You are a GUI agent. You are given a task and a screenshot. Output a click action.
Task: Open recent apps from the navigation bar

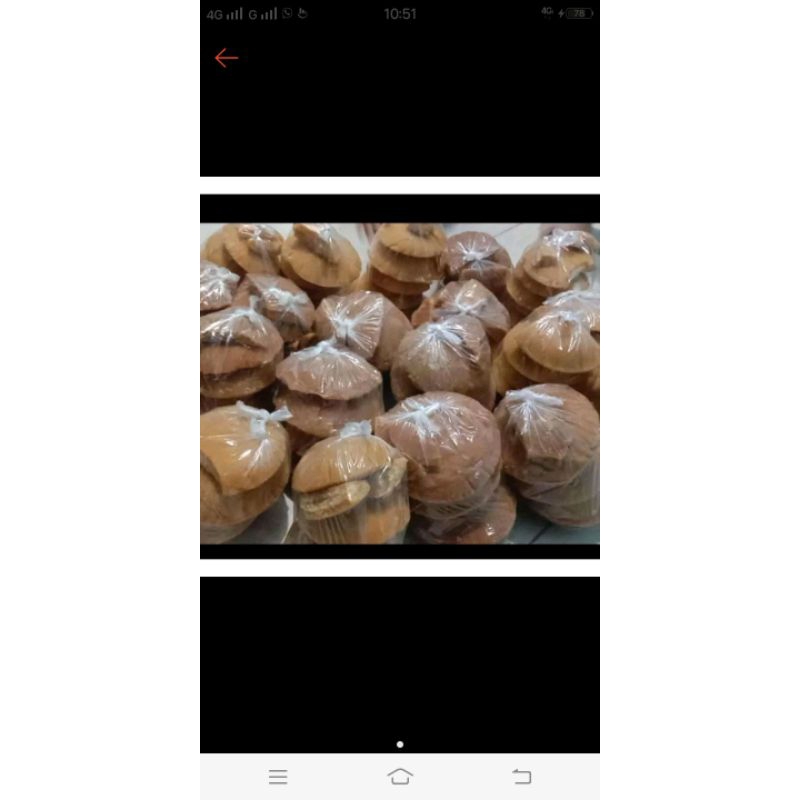coord(278,776)
